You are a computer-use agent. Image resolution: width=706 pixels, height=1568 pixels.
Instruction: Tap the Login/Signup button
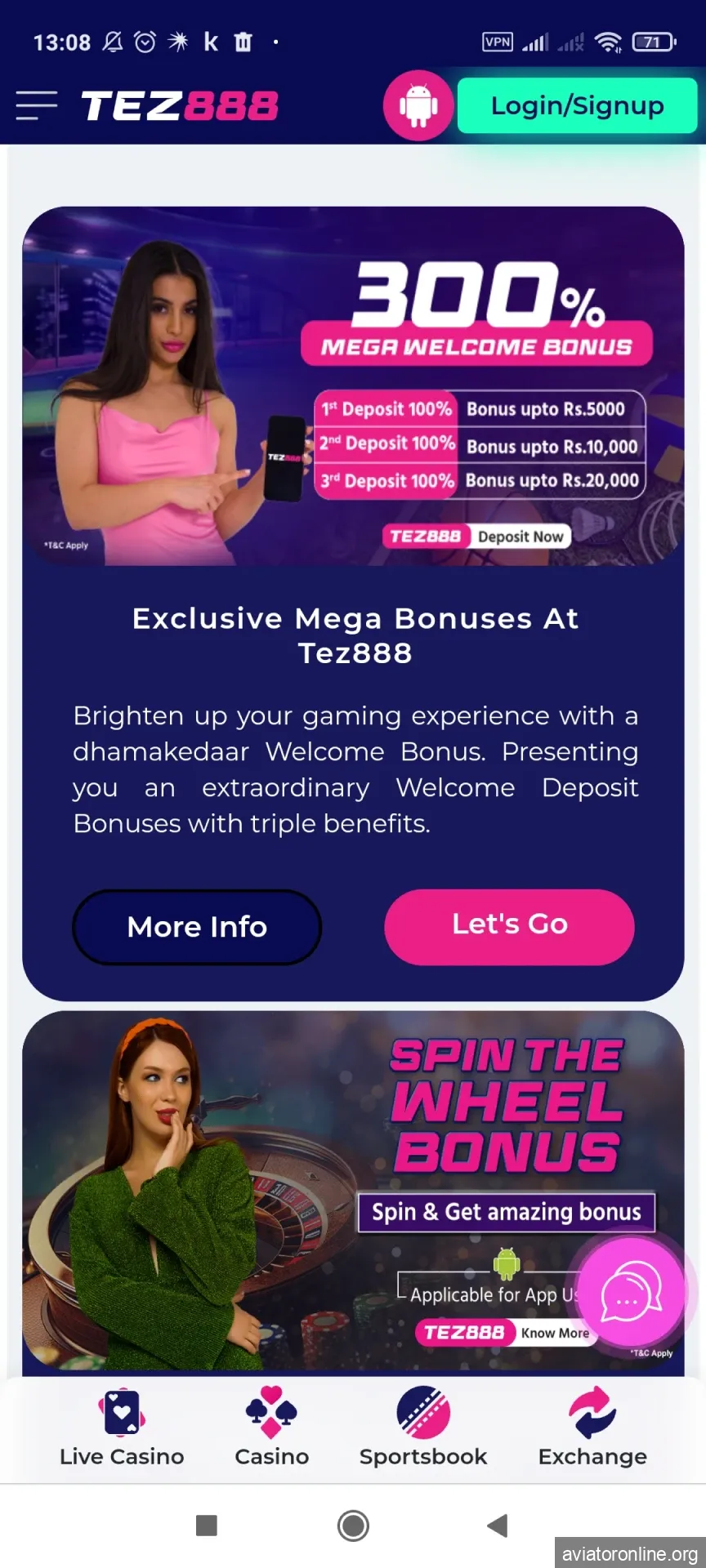click(x=577, y=105)
